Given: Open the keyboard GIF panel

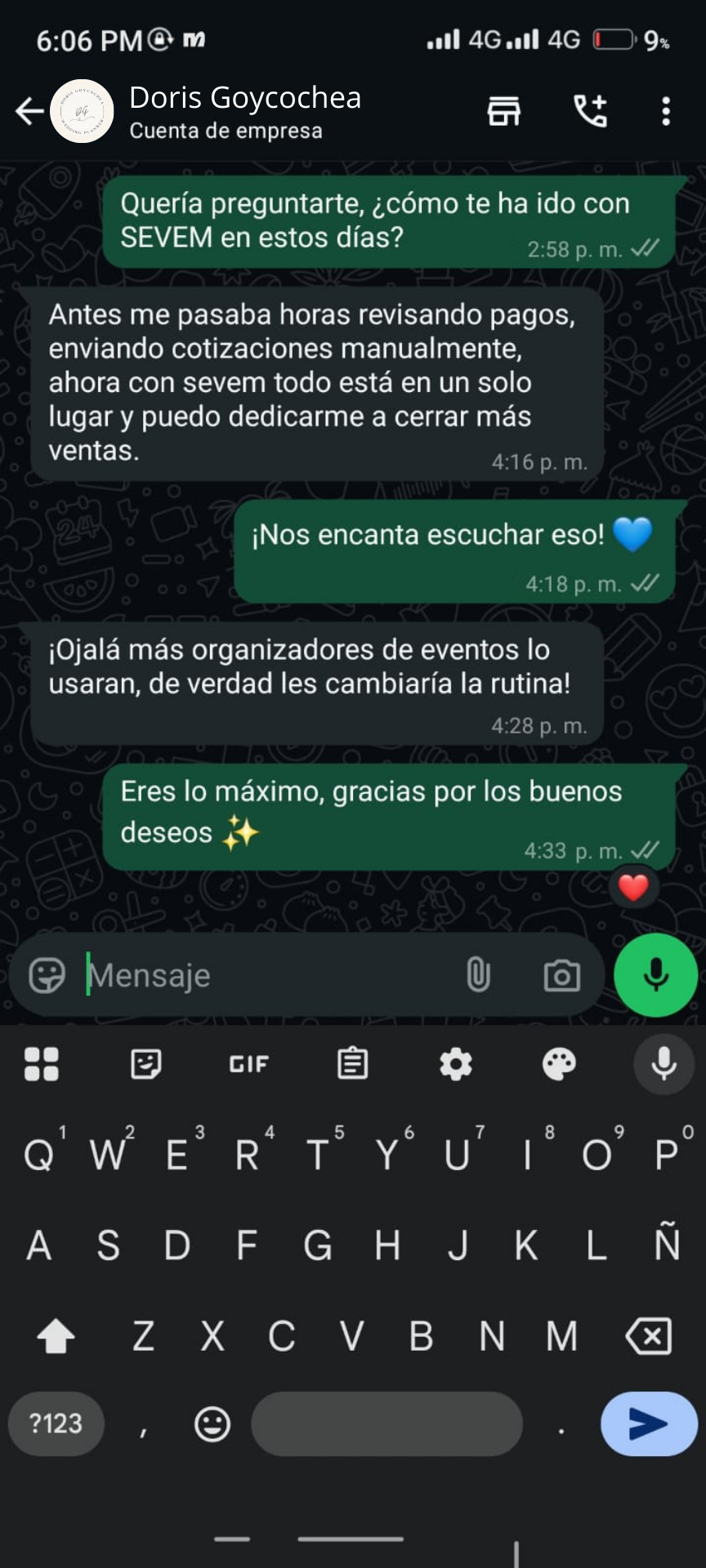Looking at the screenshot, I should (248, 1064).
